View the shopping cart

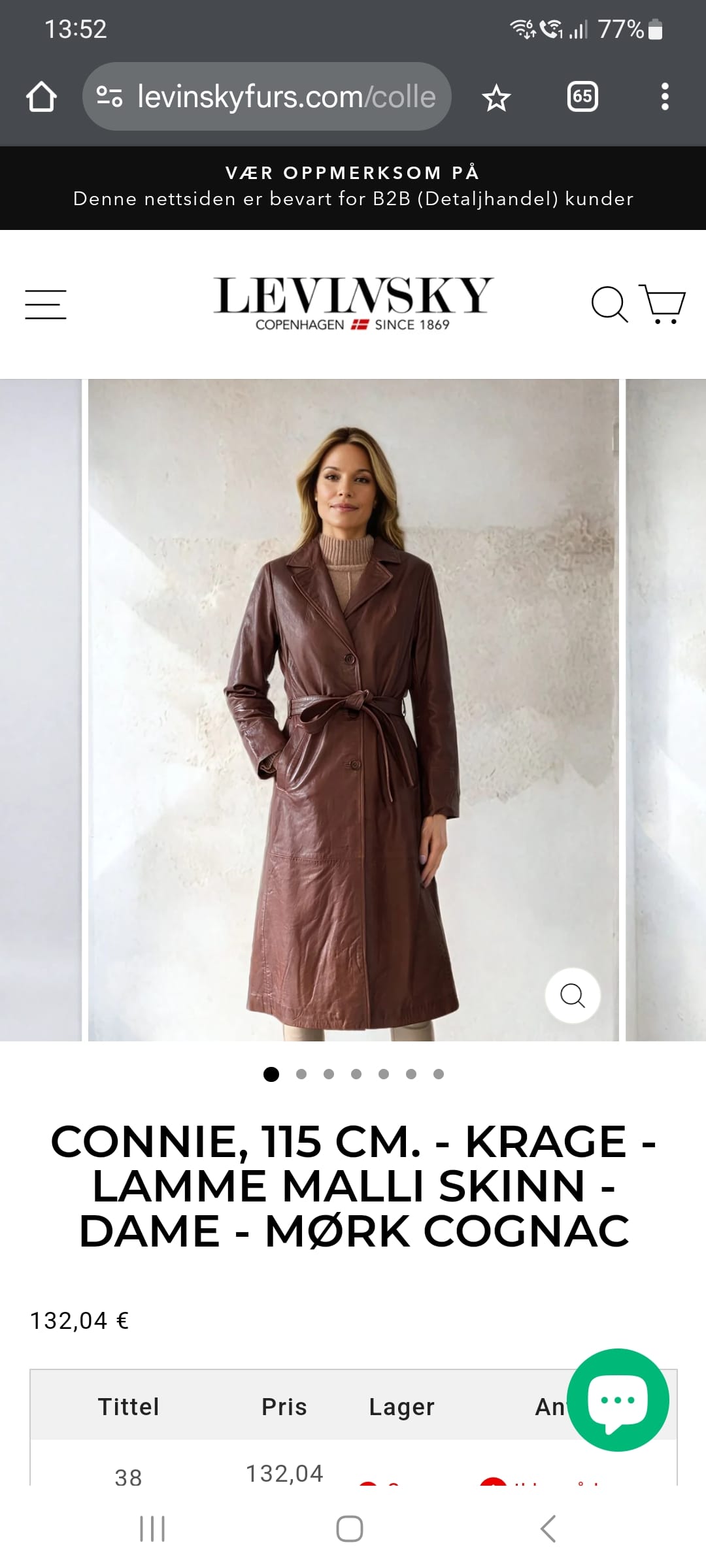click(662, 304)
